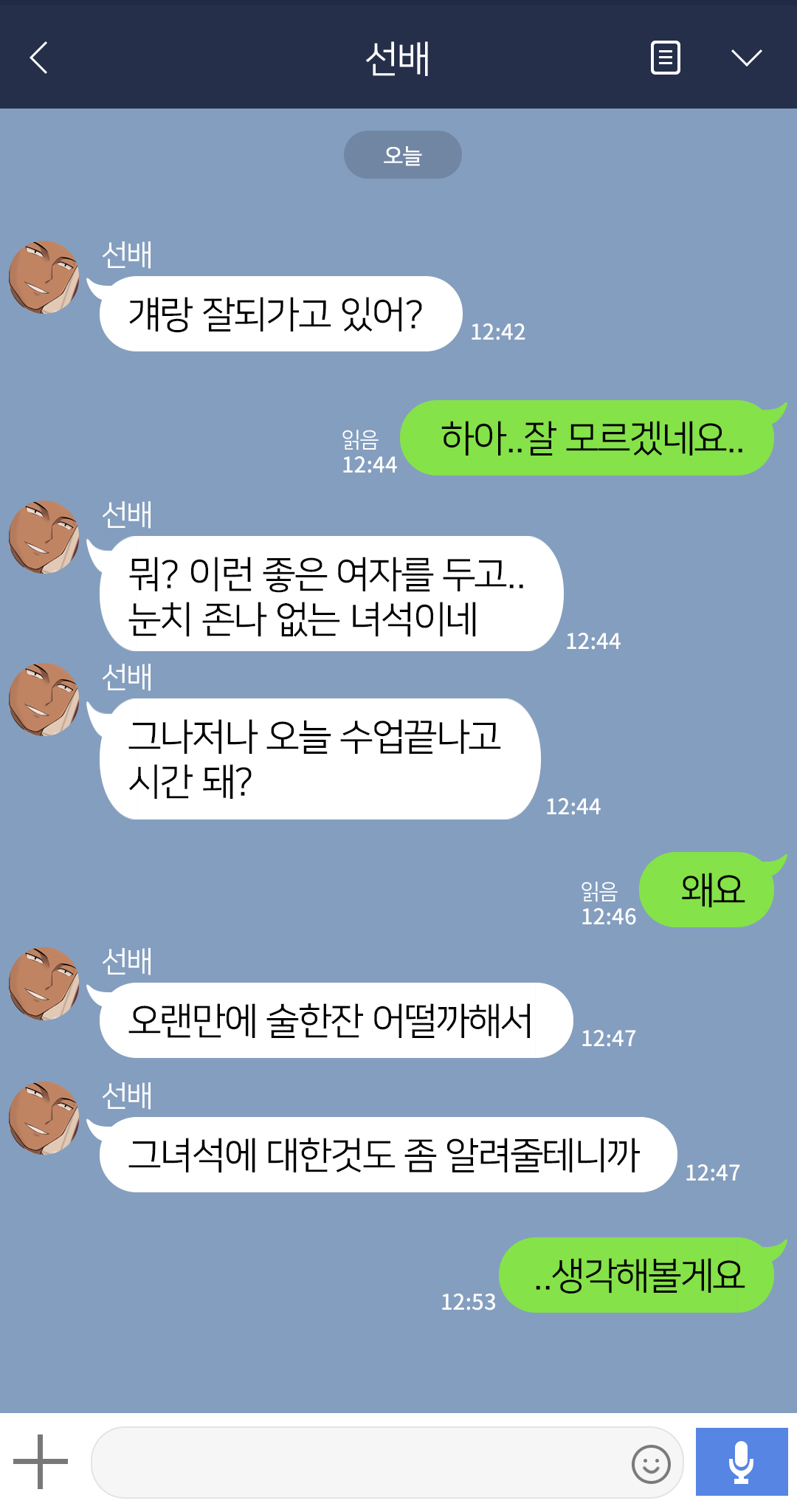Open the emoji sticker picker
The width and height of the screenshot is (797, 1512).
coord(651,1463)
